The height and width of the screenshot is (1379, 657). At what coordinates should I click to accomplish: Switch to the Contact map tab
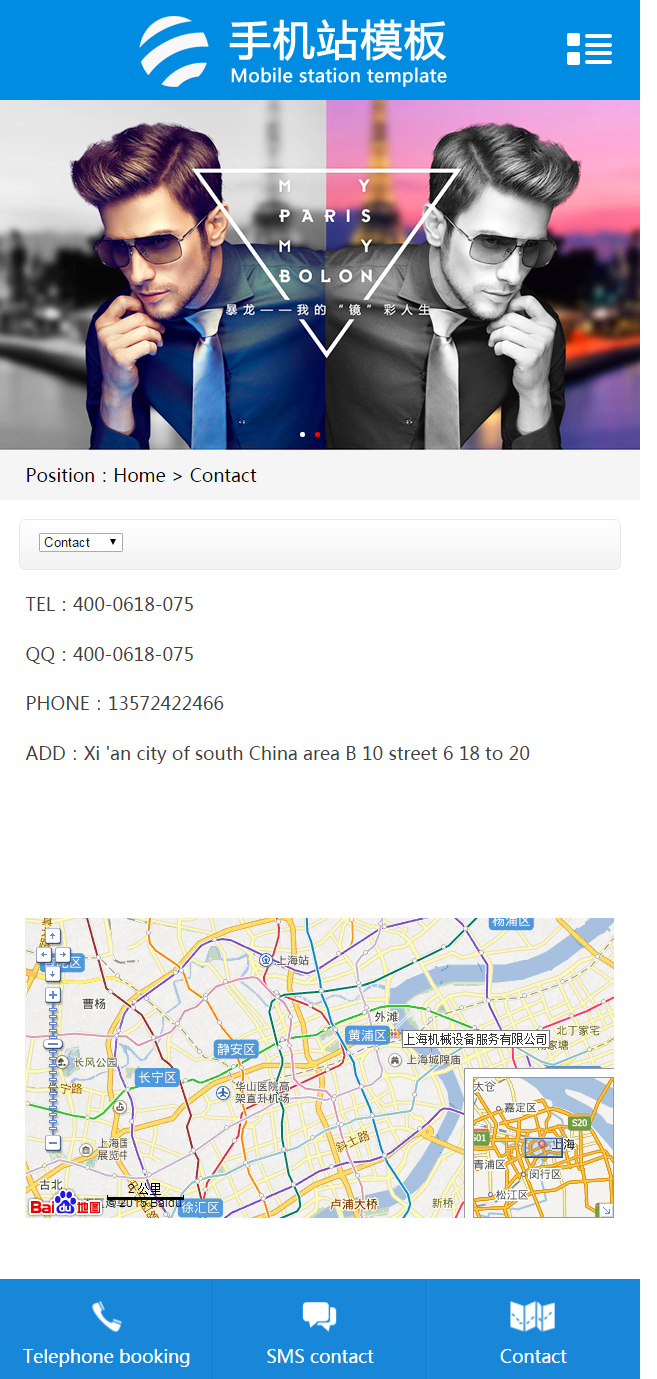point(533,1329)
